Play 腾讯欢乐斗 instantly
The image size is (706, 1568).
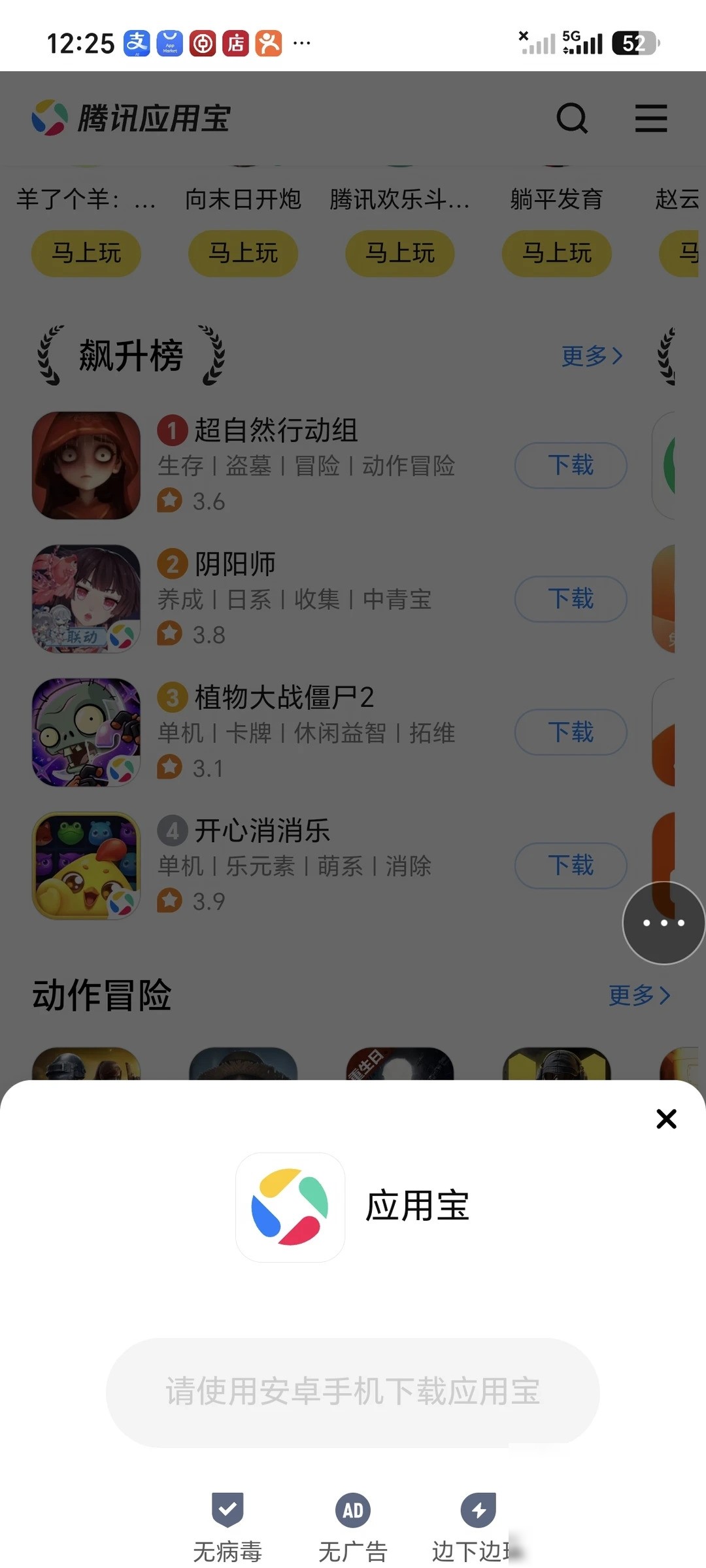point(400,253)
